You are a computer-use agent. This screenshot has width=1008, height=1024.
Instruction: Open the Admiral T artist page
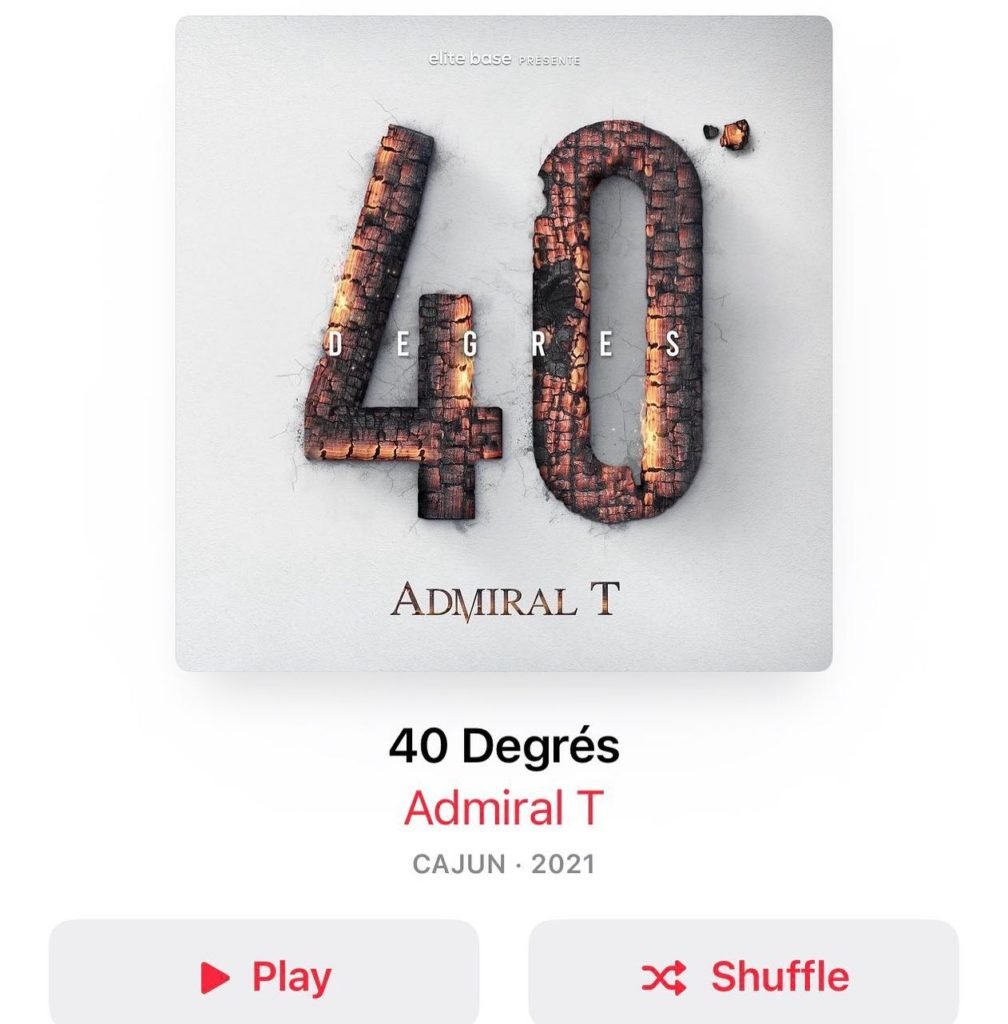coord(503,808)
